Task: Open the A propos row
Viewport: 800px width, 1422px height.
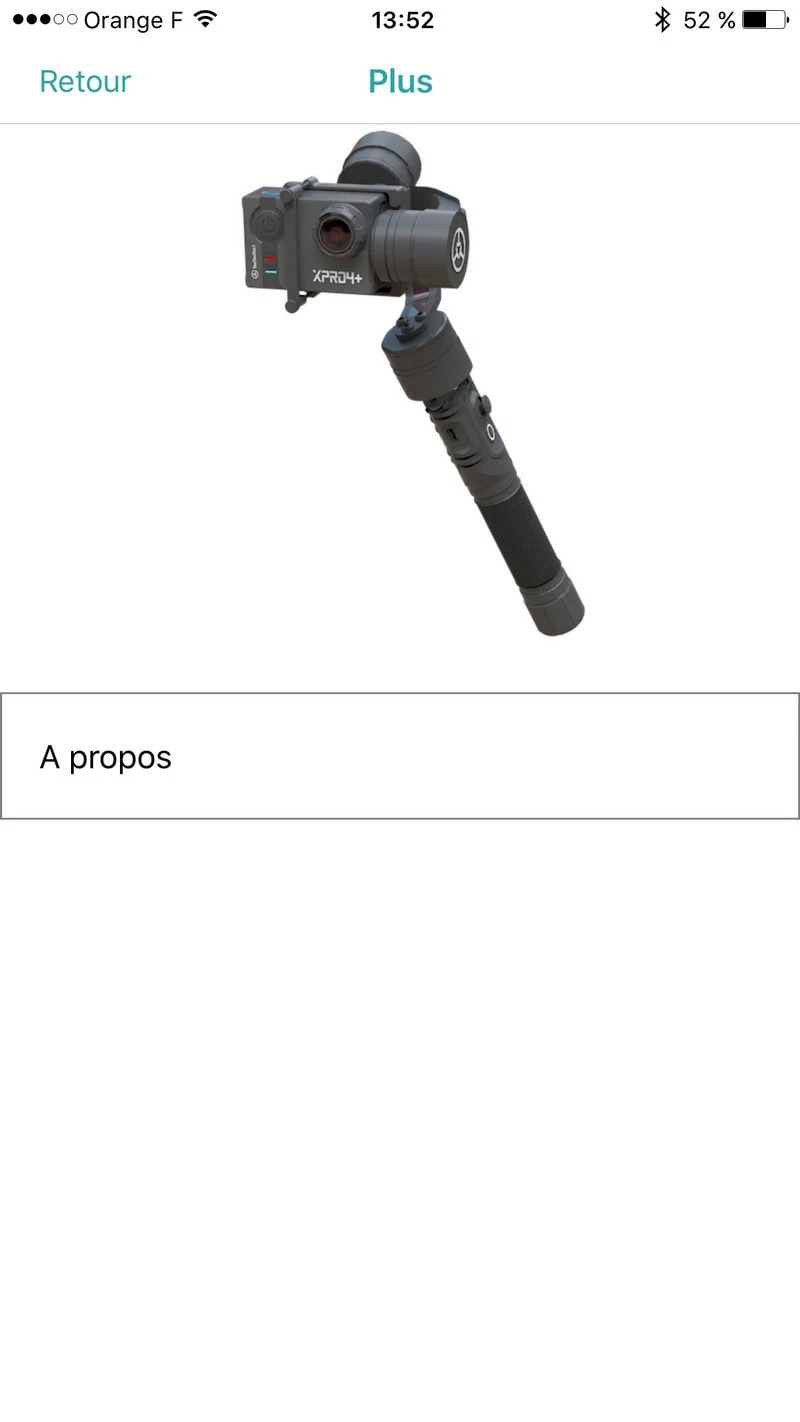Action: click(x=400, y=757)
